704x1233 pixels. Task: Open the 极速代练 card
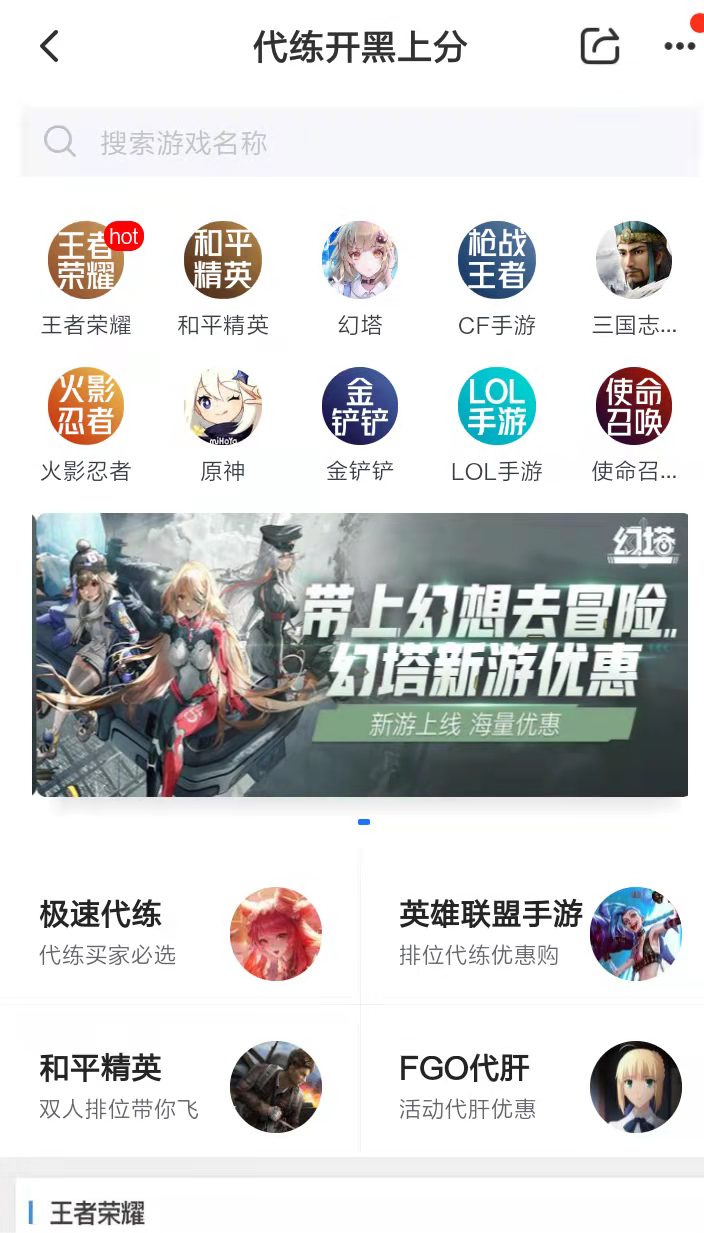point(180,933)
